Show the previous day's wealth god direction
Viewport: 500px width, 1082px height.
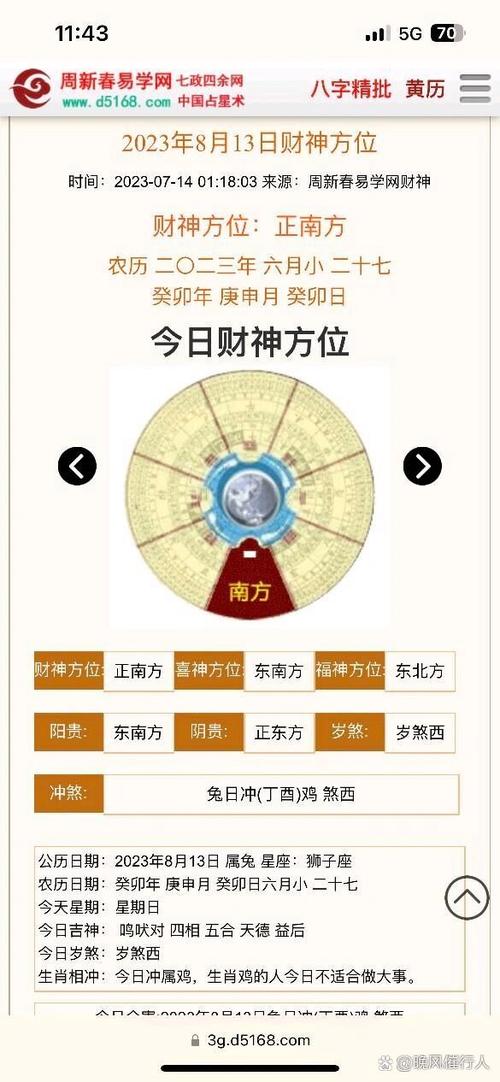click(x=77, y=466)
